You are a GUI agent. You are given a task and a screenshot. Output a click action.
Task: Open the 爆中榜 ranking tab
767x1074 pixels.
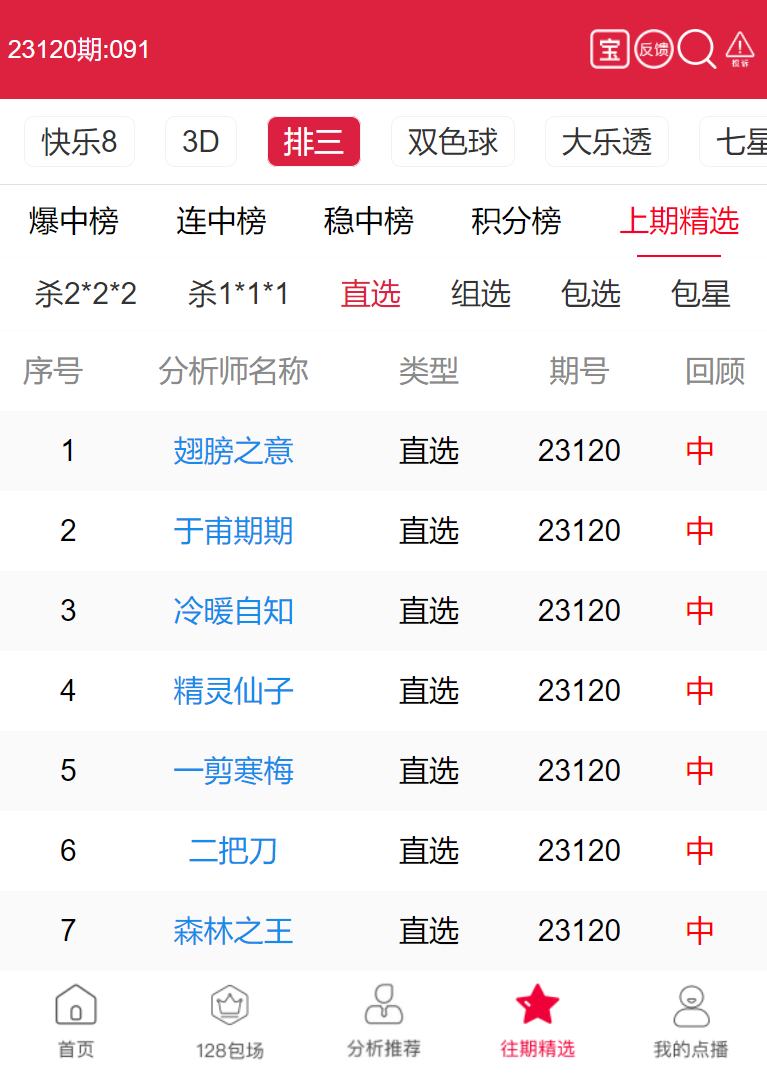tap(74, 221)
